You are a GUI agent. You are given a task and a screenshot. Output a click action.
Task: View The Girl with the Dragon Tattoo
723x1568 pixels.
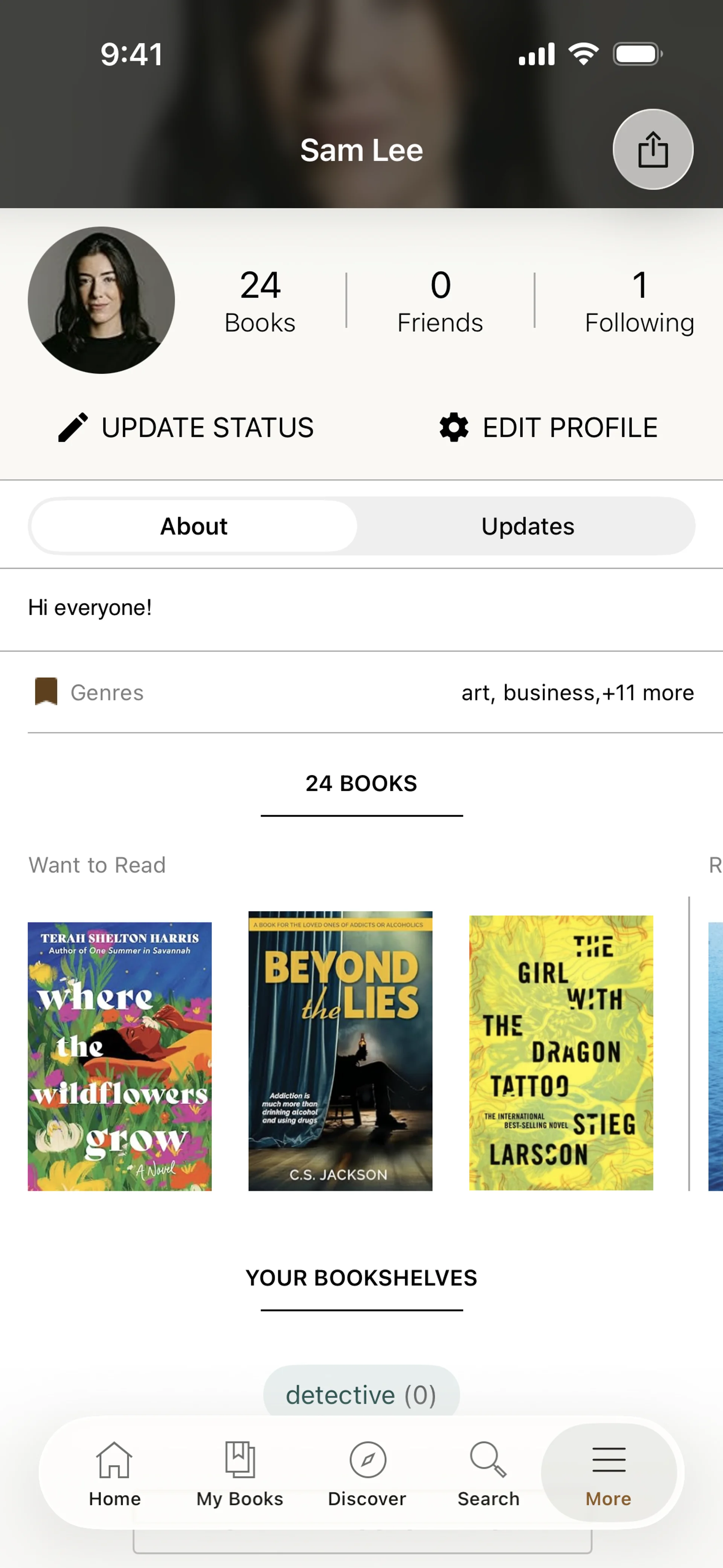[x=560, y=1053]
